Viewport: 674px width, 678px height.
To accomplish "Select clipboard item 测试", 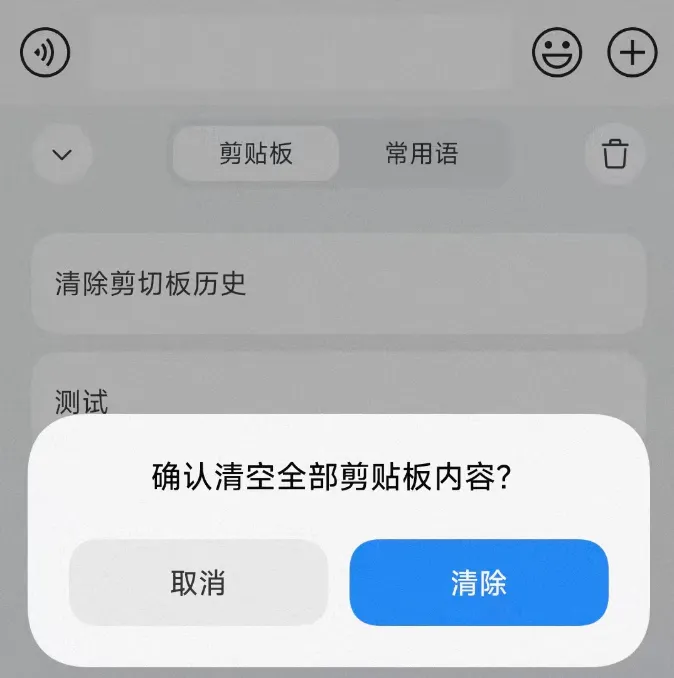I will pos(337,390).
